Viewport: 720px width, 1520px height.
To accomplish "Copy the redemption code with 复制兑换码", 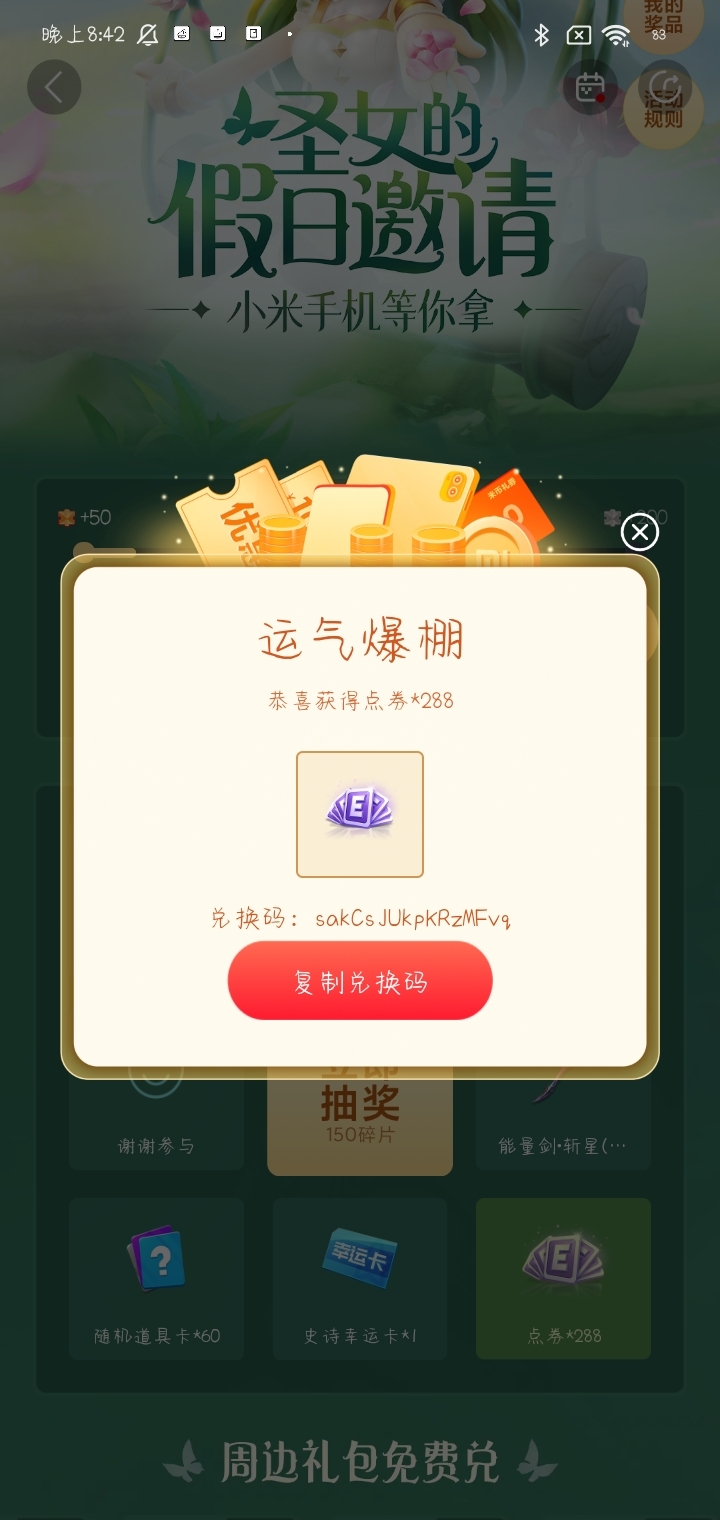I will click(x=360, y=981).
